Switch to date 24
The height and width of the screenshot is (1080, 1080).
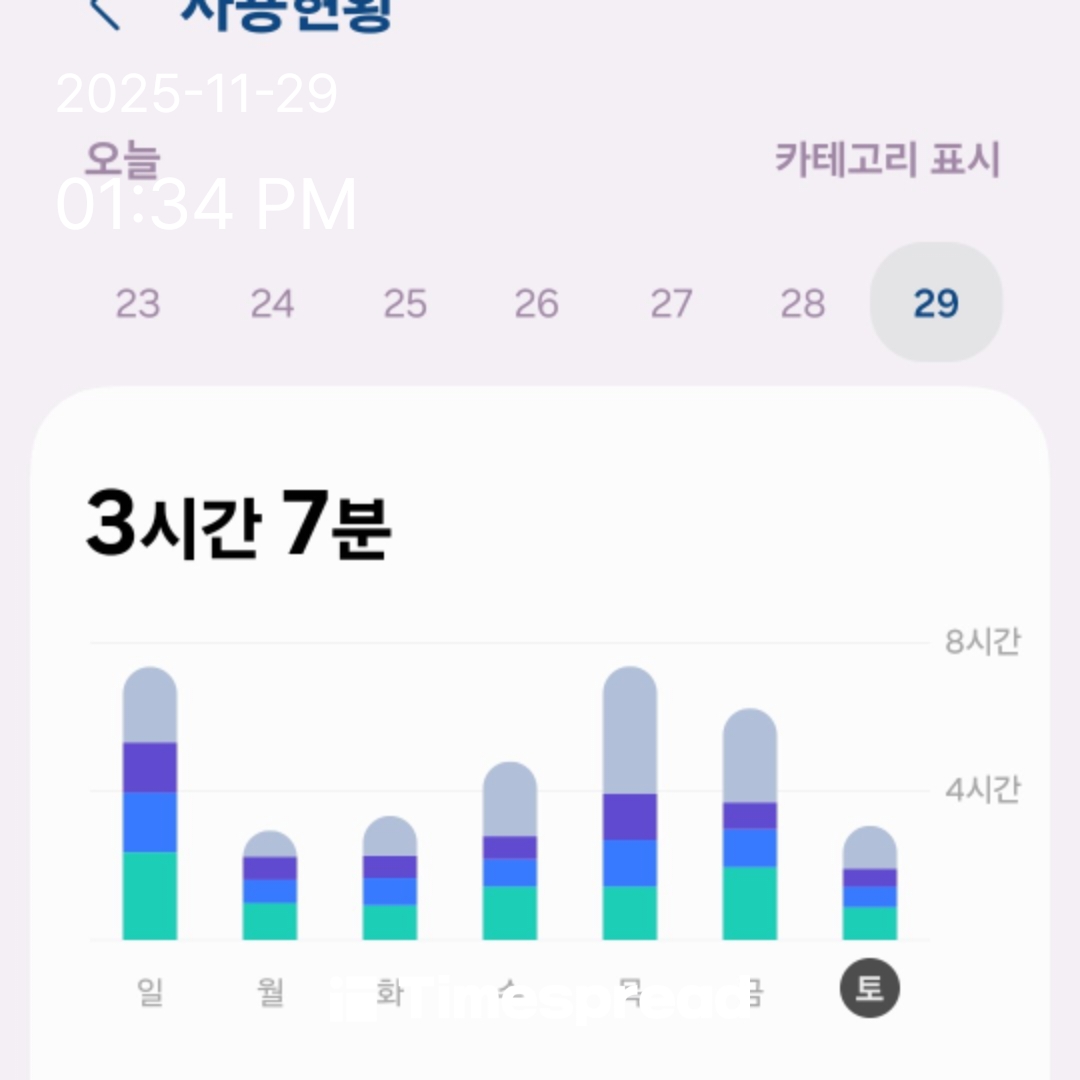pos(272,303)
